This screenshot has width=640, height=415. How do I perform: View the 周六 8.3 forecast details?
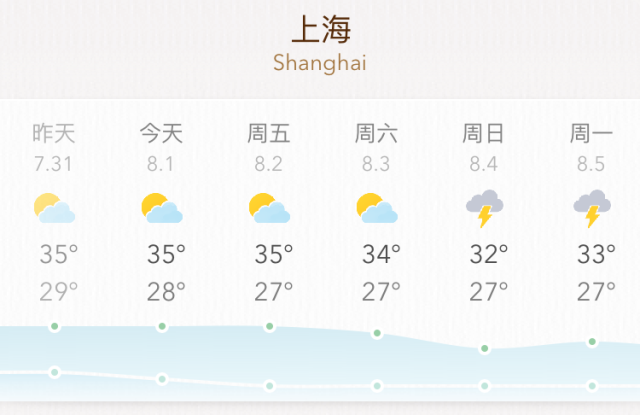(x=377, y=210)
